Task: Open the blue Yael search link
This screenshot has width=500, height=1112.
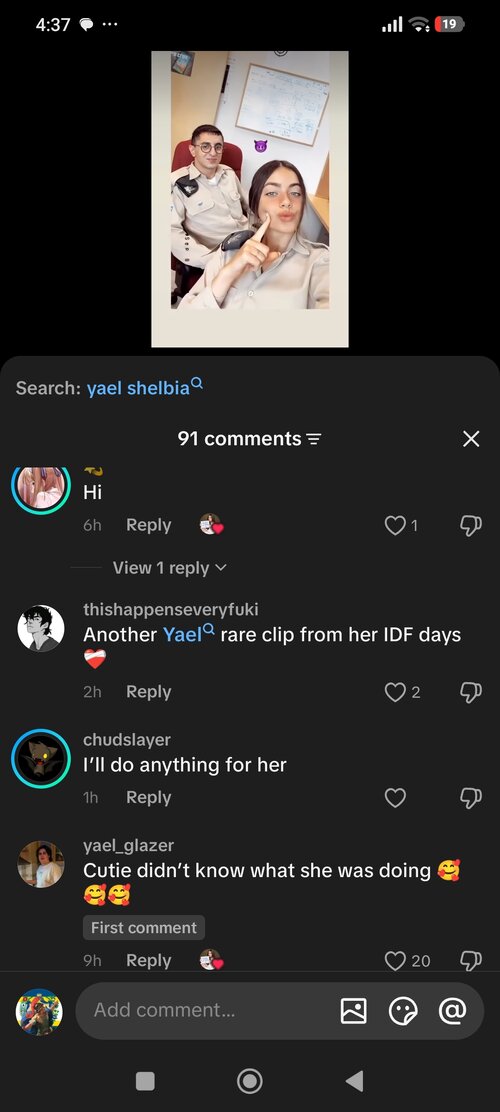Action: click(189, 633)
